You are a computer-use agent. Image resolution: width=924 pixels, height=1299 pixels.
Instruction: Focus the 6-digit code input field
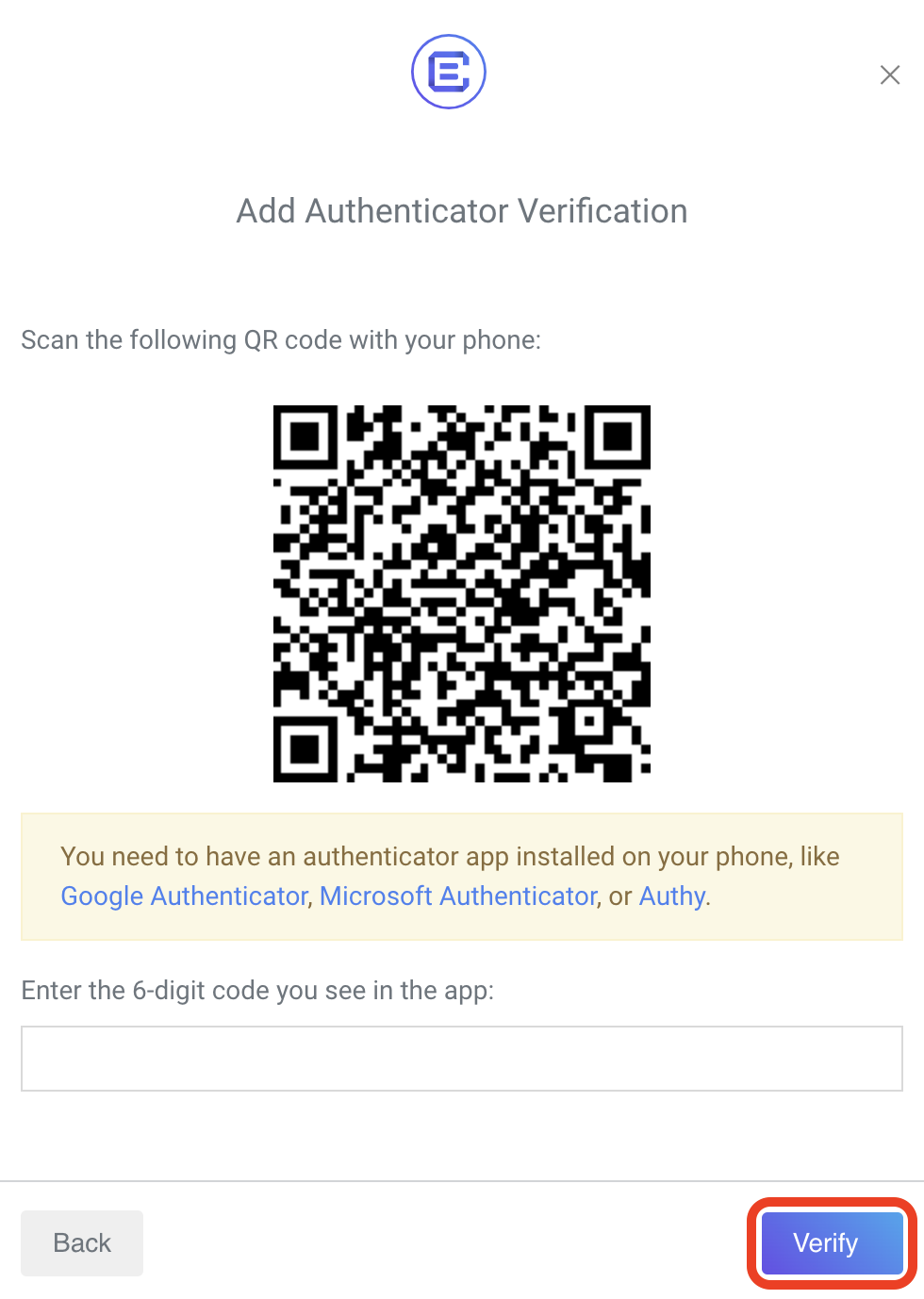click(x=461, y=1059)
